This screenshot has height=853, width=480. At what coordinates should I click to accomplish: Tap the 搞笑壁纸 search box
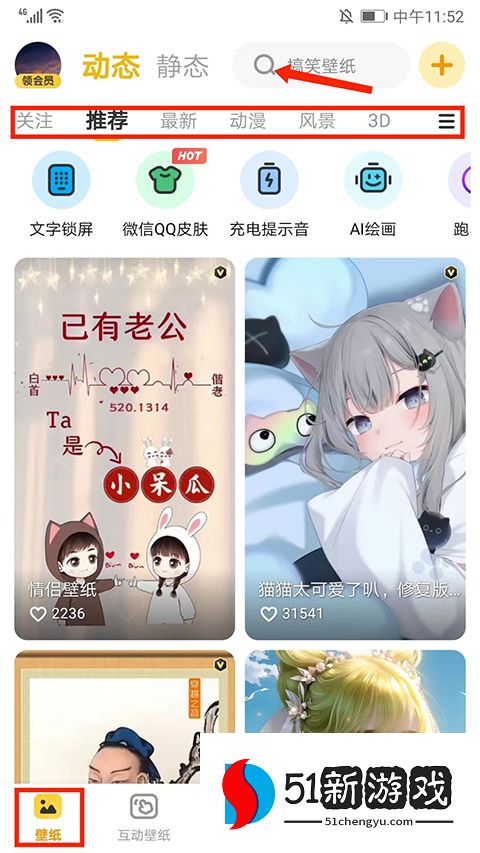tap(321, 66)
